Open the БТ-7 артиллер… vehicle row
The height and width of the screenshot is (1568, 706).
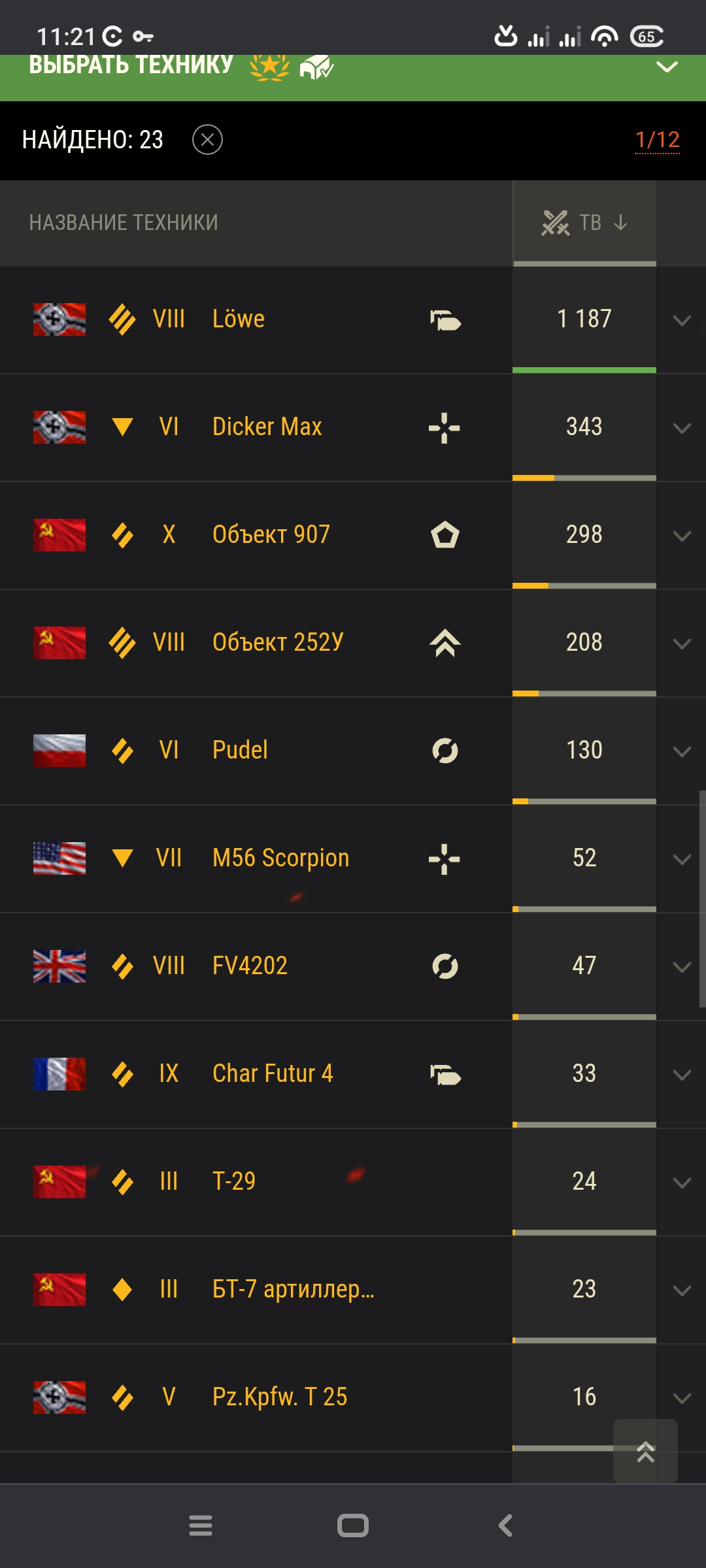pos(353,1290)
